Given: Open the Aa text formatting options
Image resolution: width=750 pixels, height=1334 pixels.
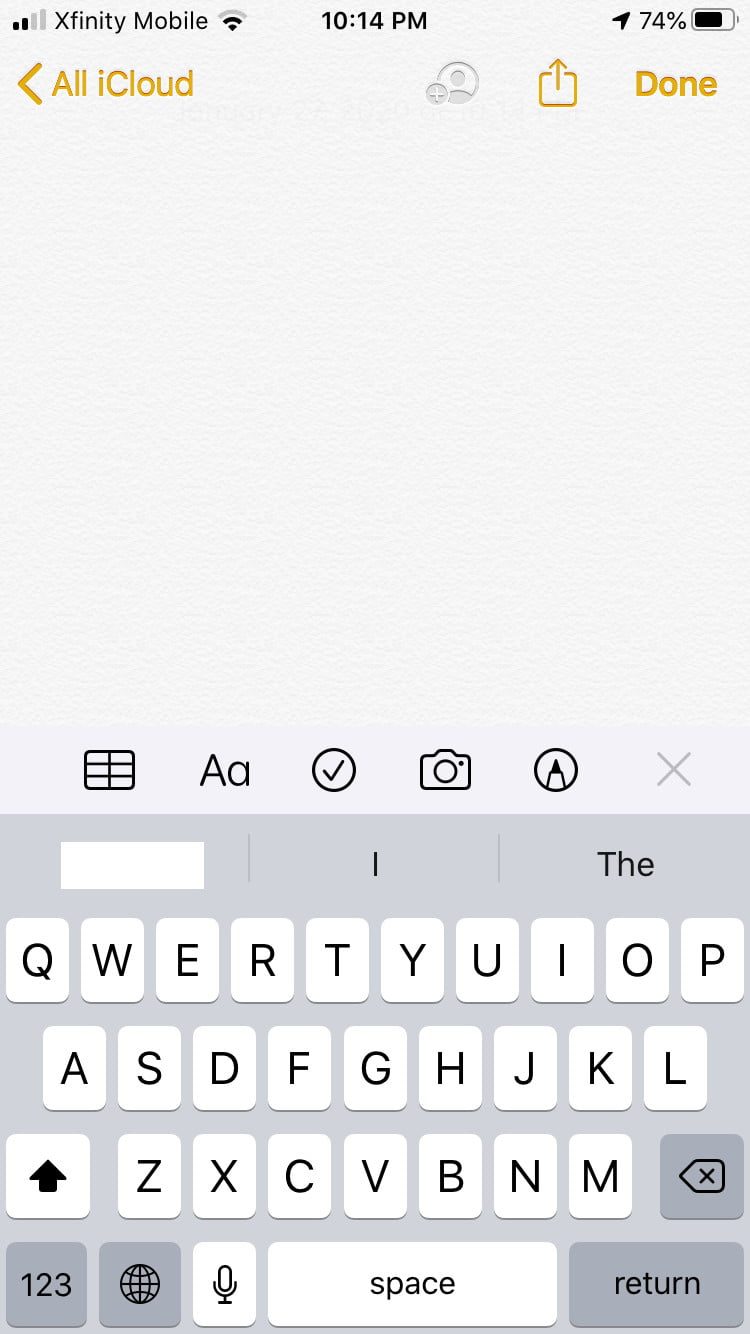Looking at the screenshot, I should coord(225,771).
